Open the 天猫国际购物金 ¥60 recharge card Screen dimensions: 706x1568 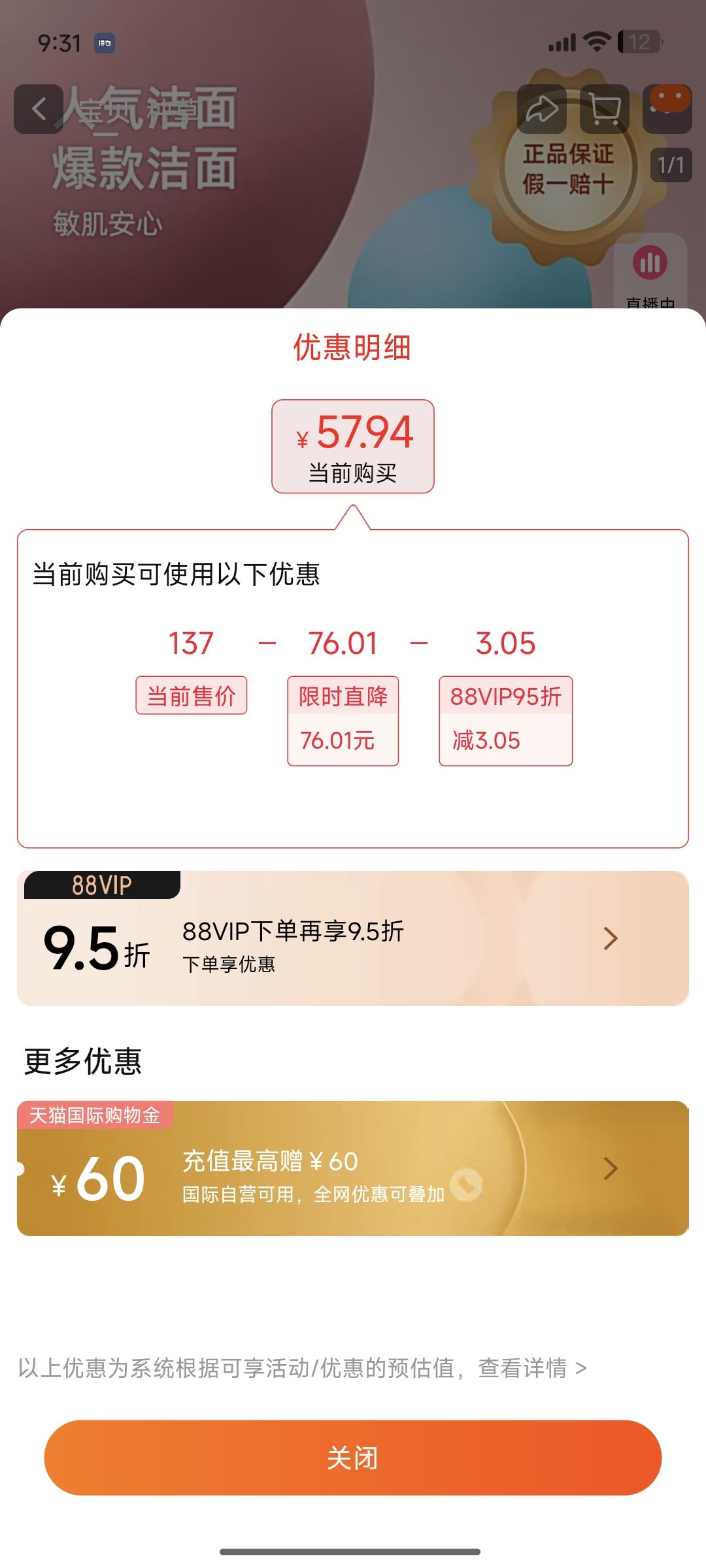click(x=353, y=1168)
